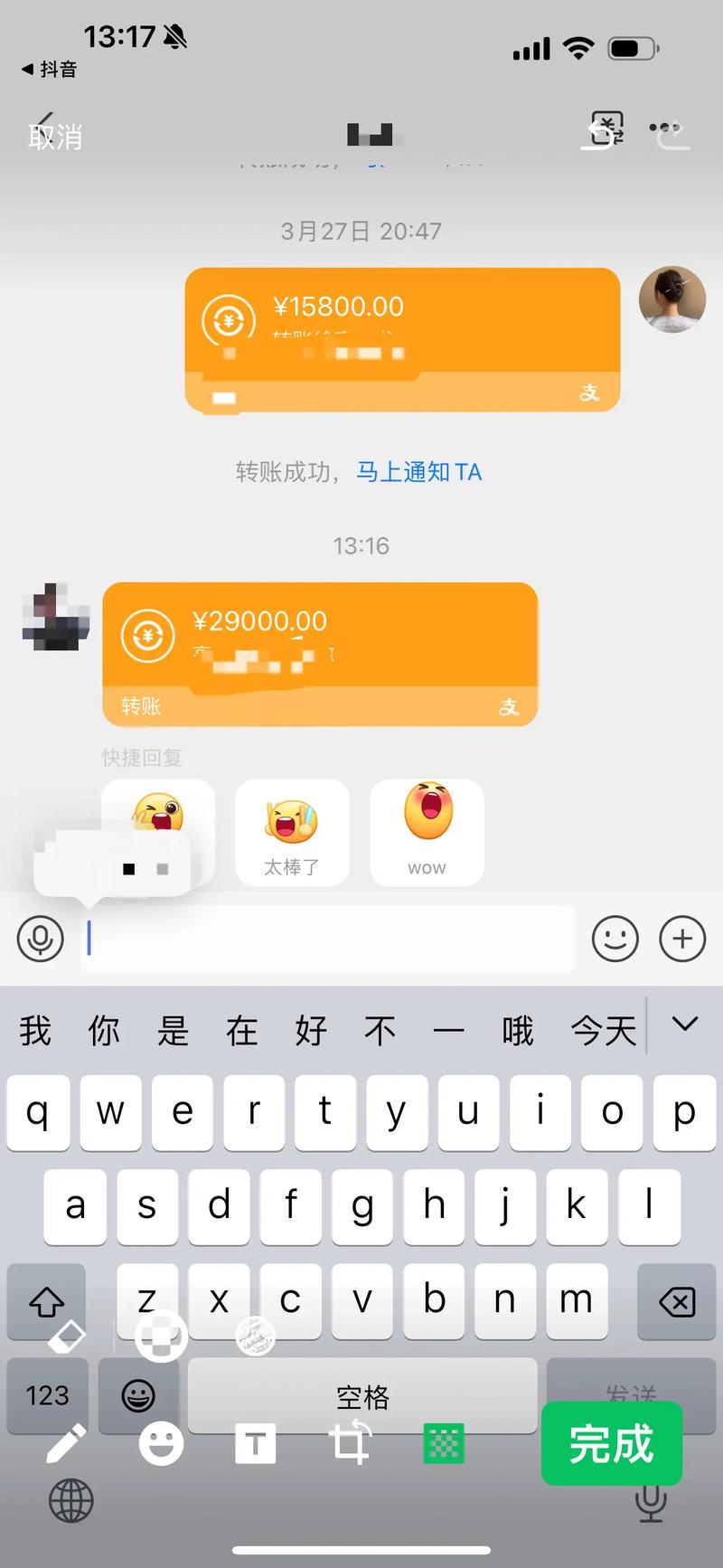
Task: Collapse the keyboard candidate bar chevron
Action: [x=685, y=1025]
